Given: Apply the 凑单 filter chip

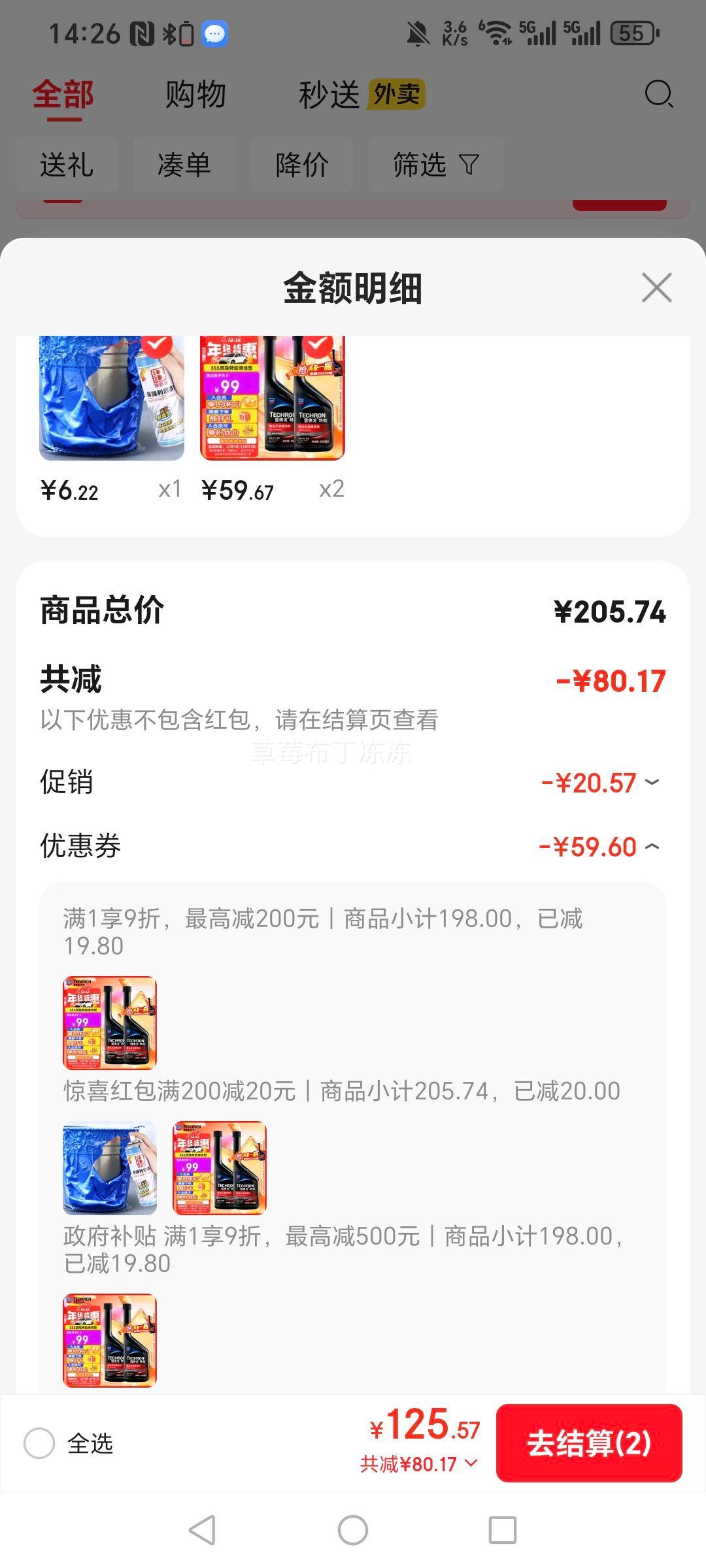Looking at the screenshot, I should [x=184, y=165].
